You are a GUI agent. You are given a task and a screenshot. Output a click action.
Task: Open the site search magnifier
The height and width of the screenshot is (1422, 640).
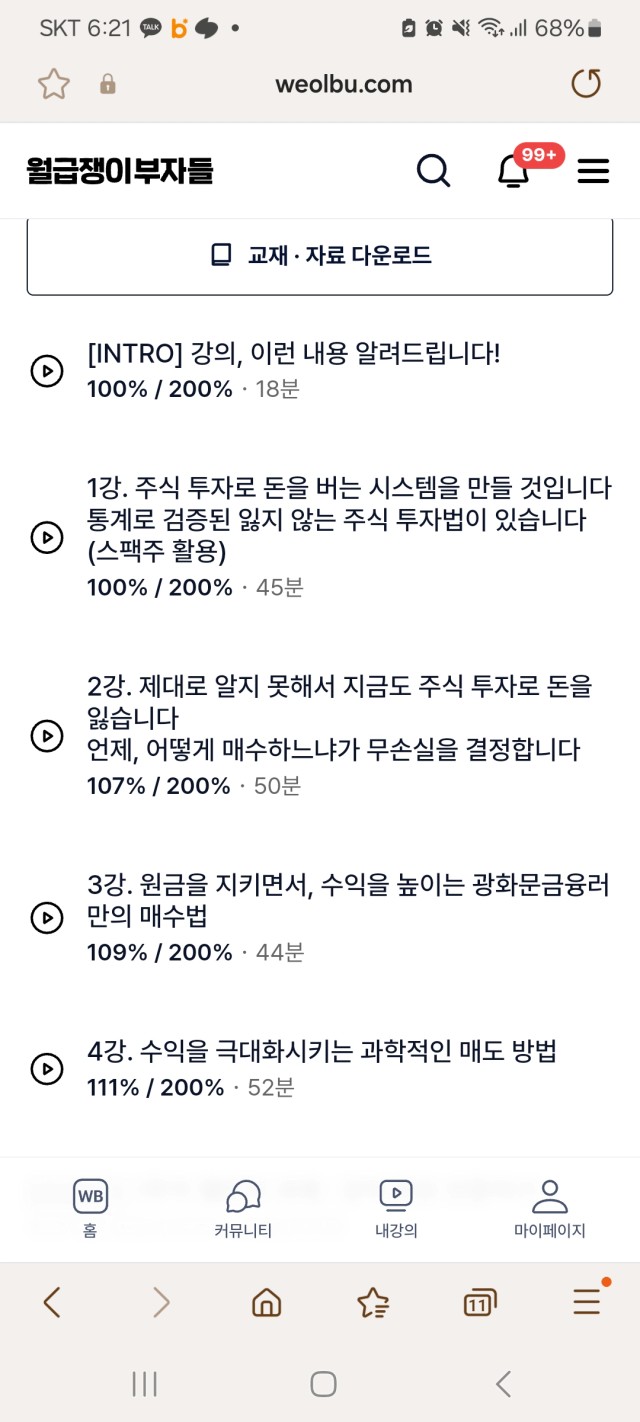433,171
